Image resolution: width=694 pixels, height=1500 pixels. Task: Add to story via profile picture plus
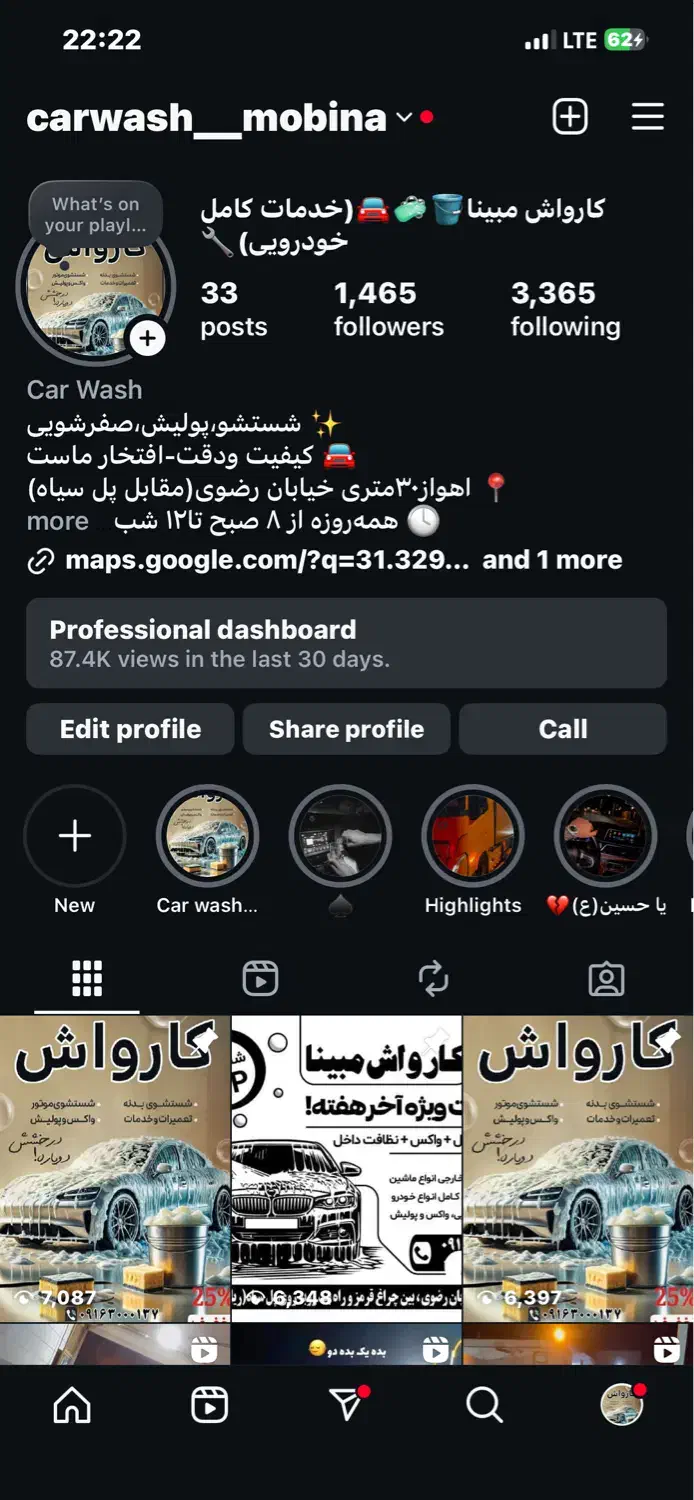coord(147,338)
